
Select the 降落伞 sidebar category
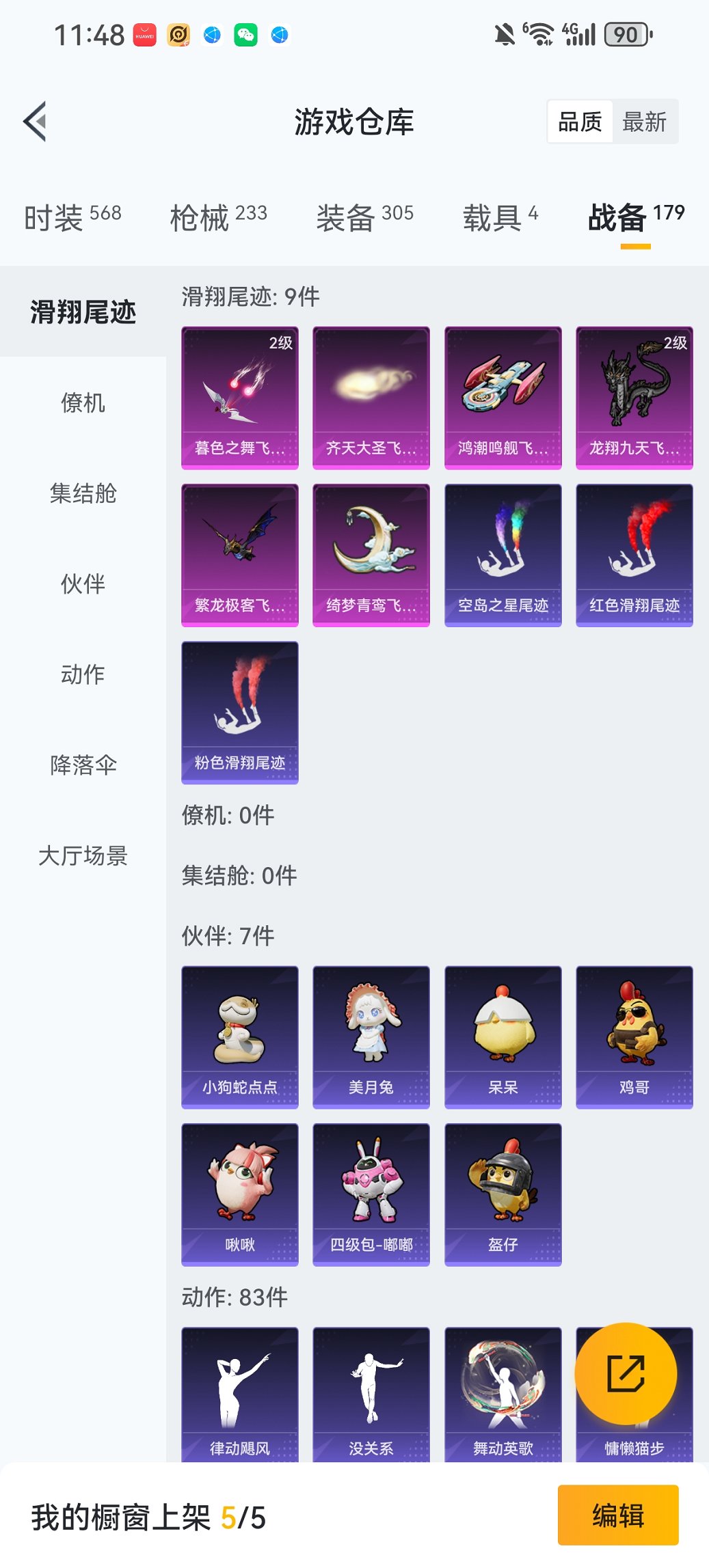pyautogui.click(x=83, y=765)
